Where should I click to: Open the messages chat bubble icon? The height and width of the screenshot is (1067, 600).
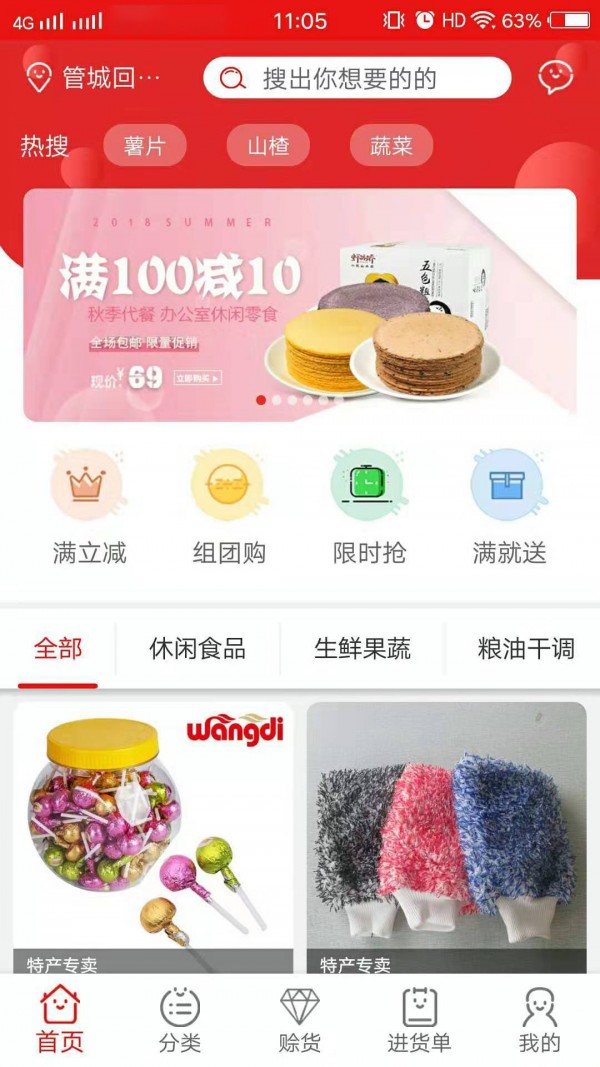point(555,77)
